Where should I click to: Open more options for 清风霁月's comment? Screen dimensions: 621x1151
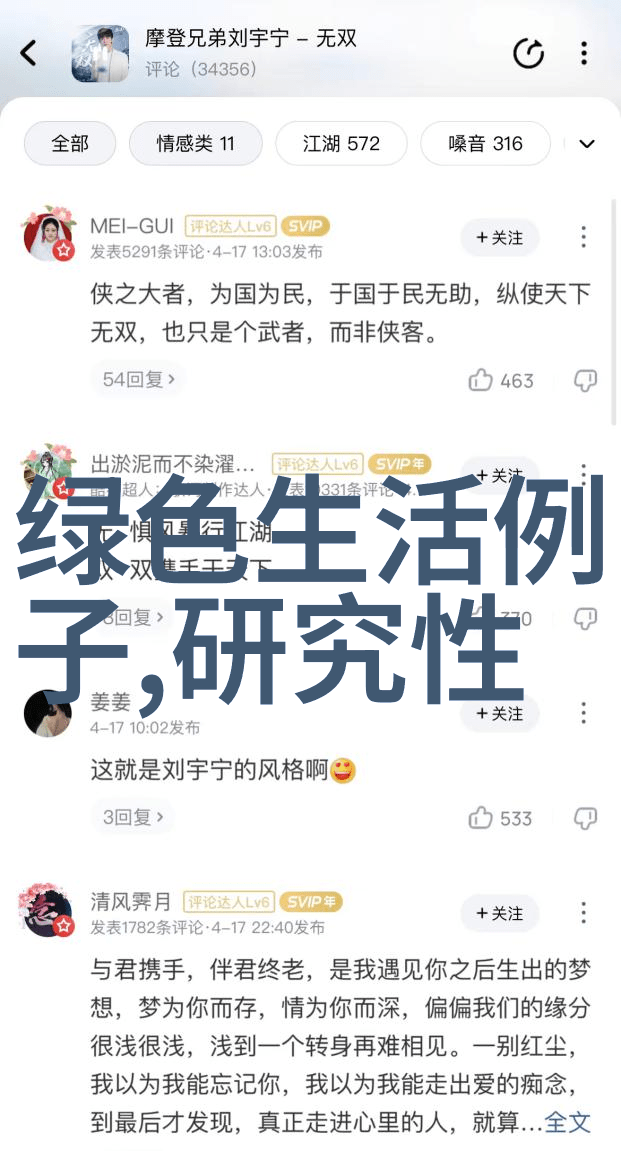pos(584,913)
